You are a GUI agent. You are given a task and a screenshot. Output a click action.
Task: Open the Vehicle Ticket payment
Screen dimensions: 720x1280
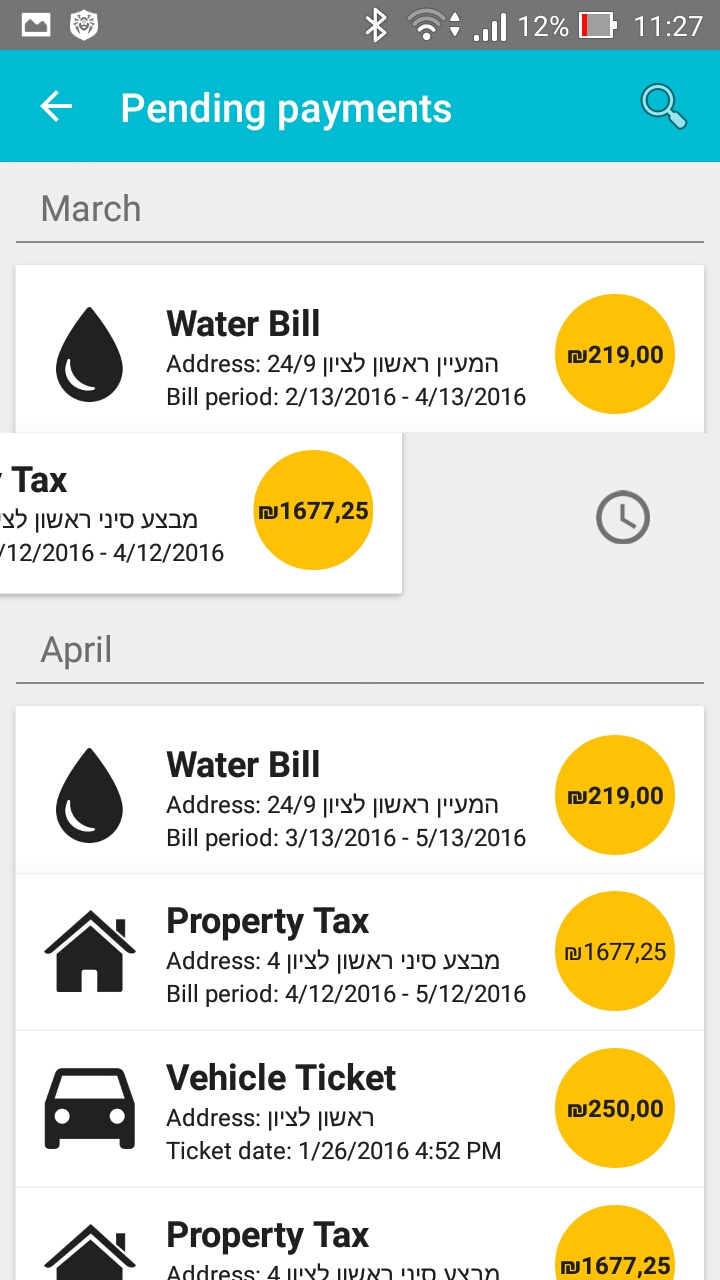click(345, 1108)
